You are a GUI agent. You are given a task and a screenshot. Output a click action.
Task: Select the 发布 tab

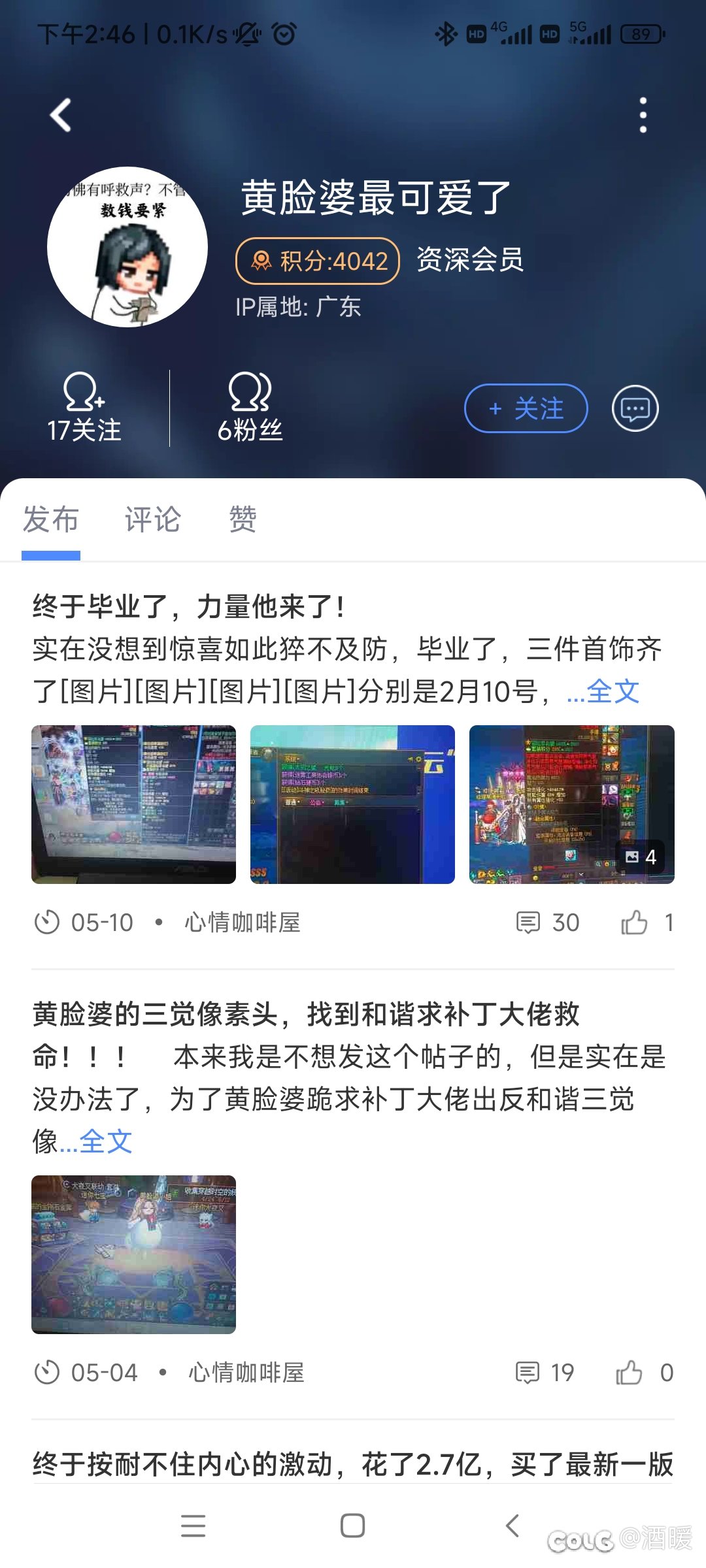(x=50, y=519)
